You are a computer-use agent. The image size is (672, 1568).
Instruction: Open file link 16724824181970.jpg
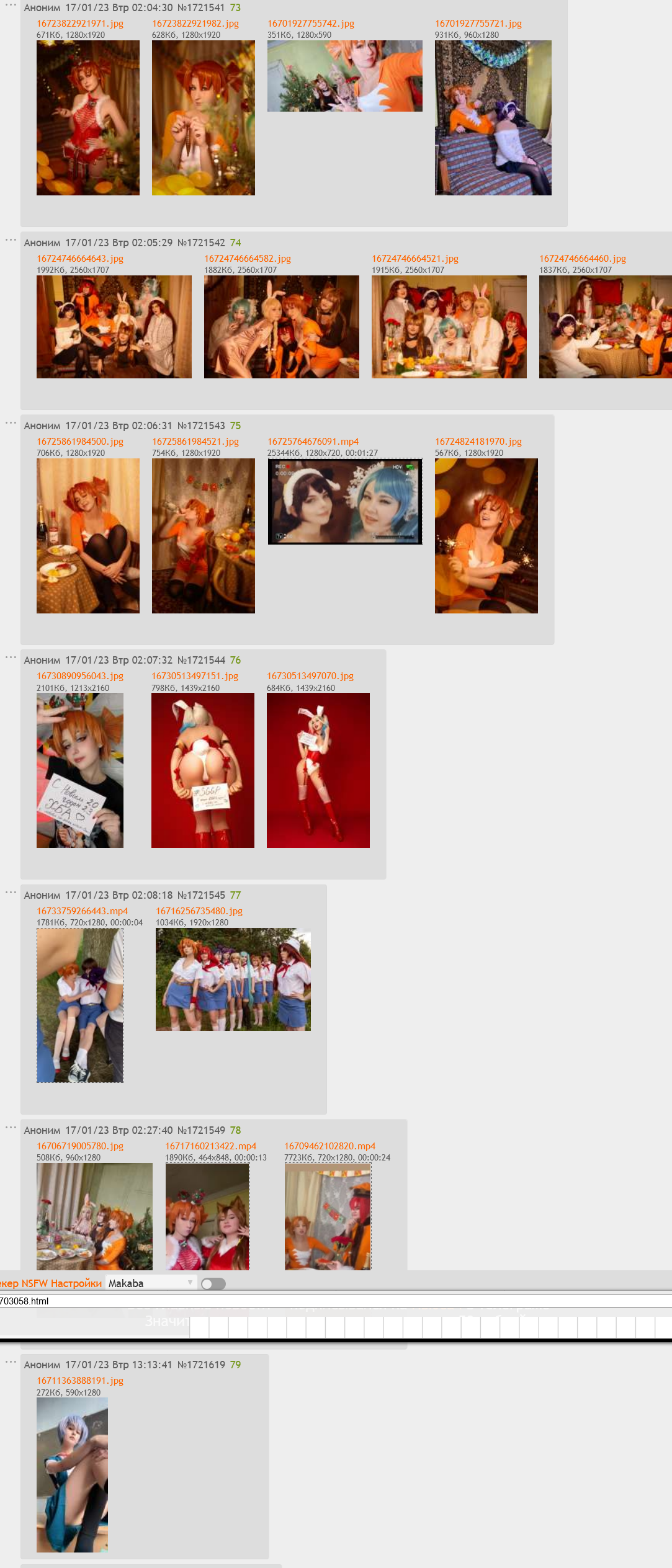[x=478, y=442]
